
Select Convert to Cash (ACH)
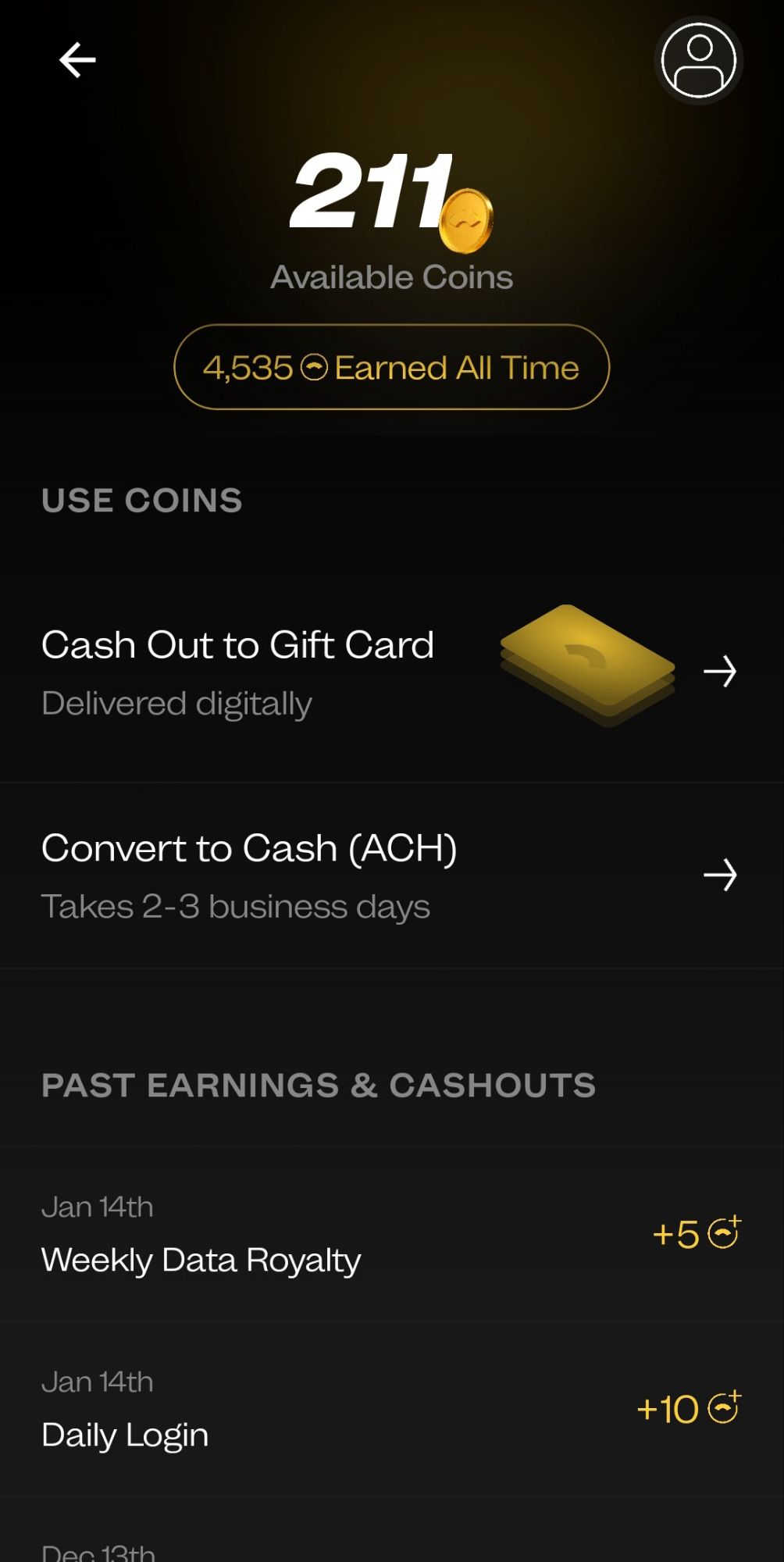pyautogui.click(x=390, y=875)
